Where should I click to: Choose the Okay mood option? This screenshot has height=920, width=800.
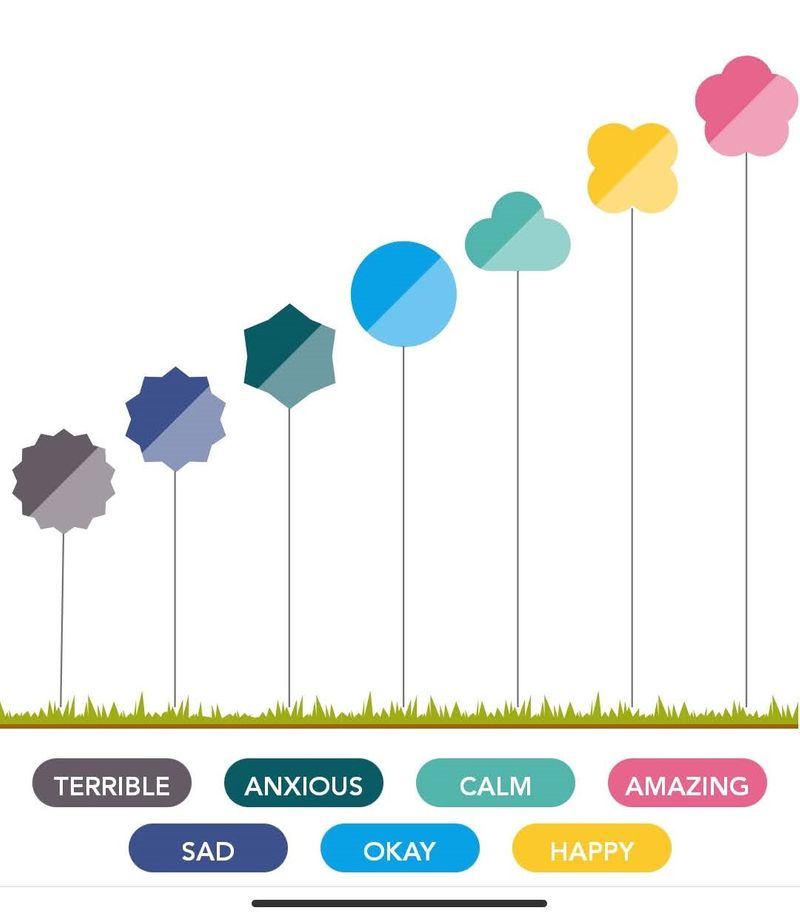399,849
